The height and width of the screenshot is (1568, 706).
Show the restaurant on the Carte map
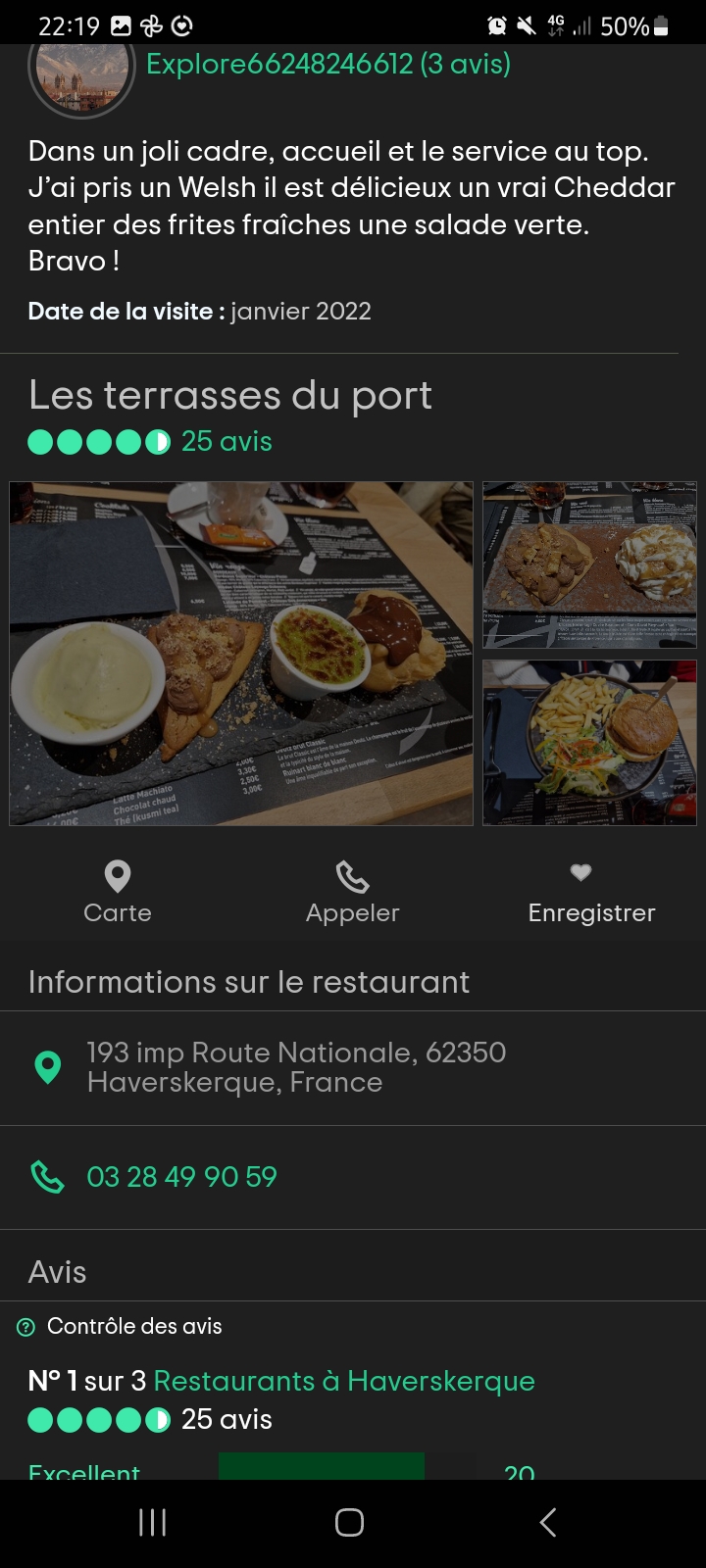point(118,891)
